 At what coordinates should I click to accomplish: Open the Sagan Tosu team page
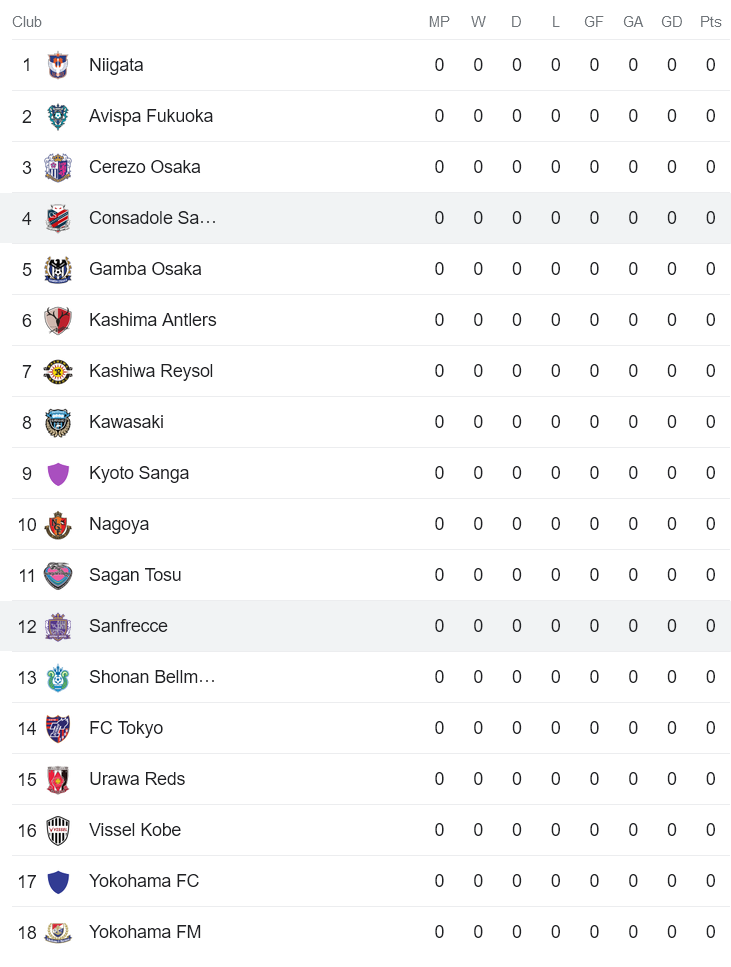click(x=135, y=574)
